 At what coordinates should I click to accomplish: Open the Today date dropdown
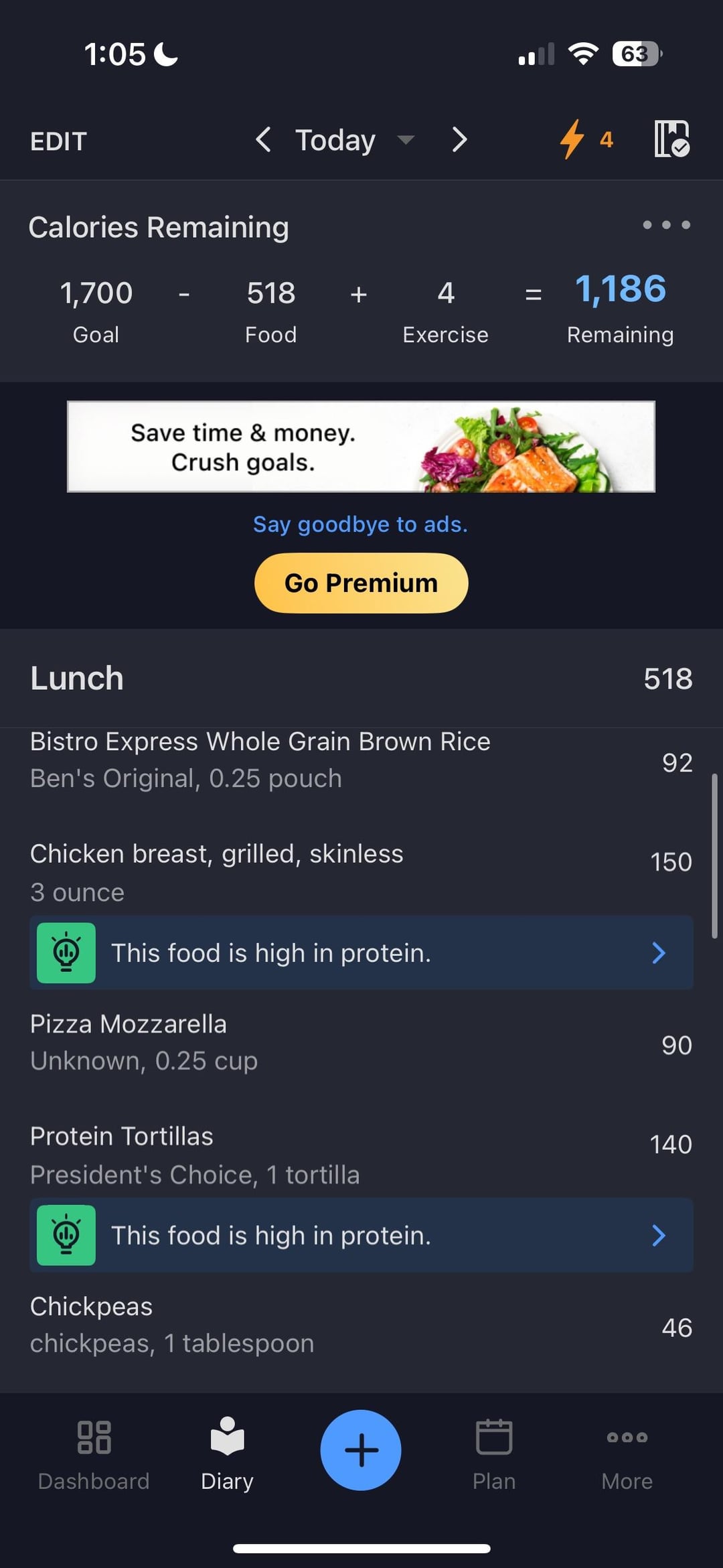353,140
